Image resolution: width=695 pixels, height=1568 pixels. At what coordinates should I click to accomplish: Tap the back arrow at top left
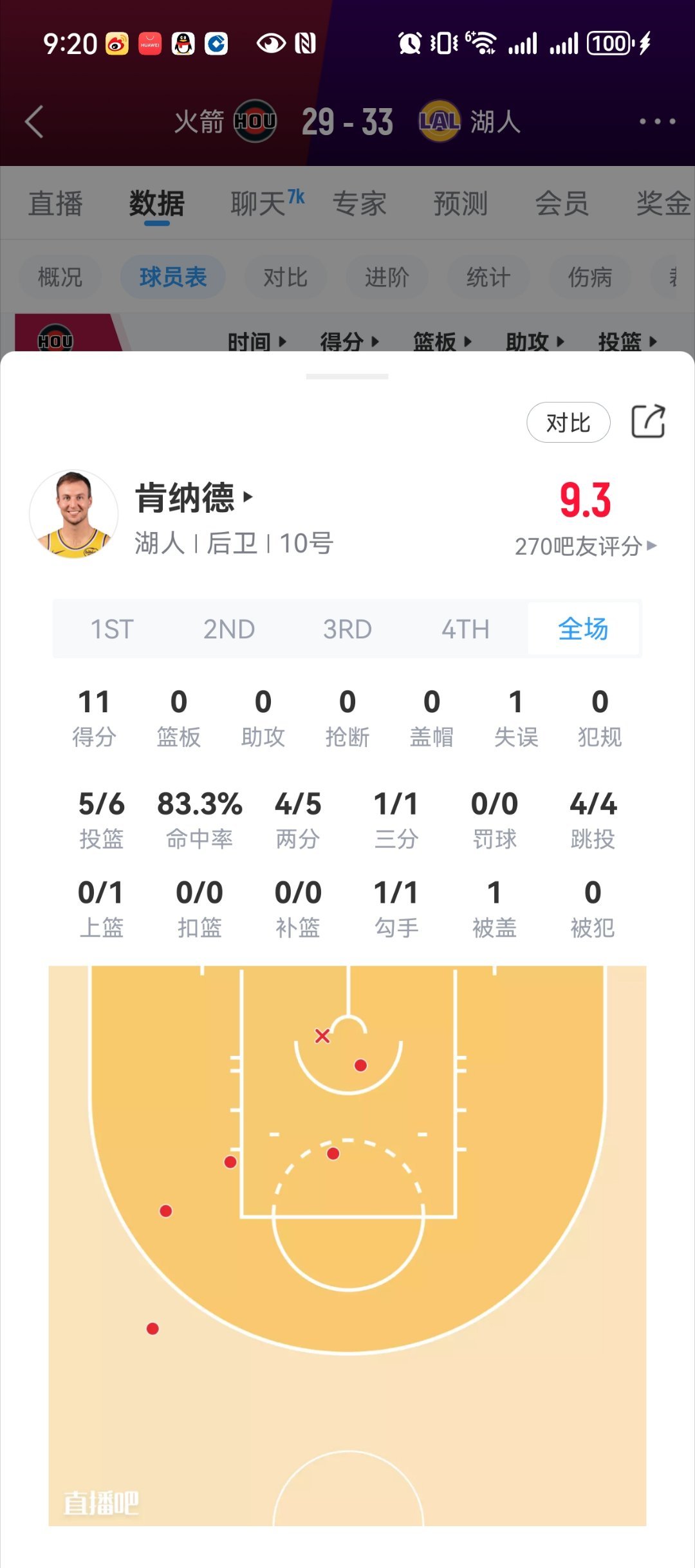point(36,122)
